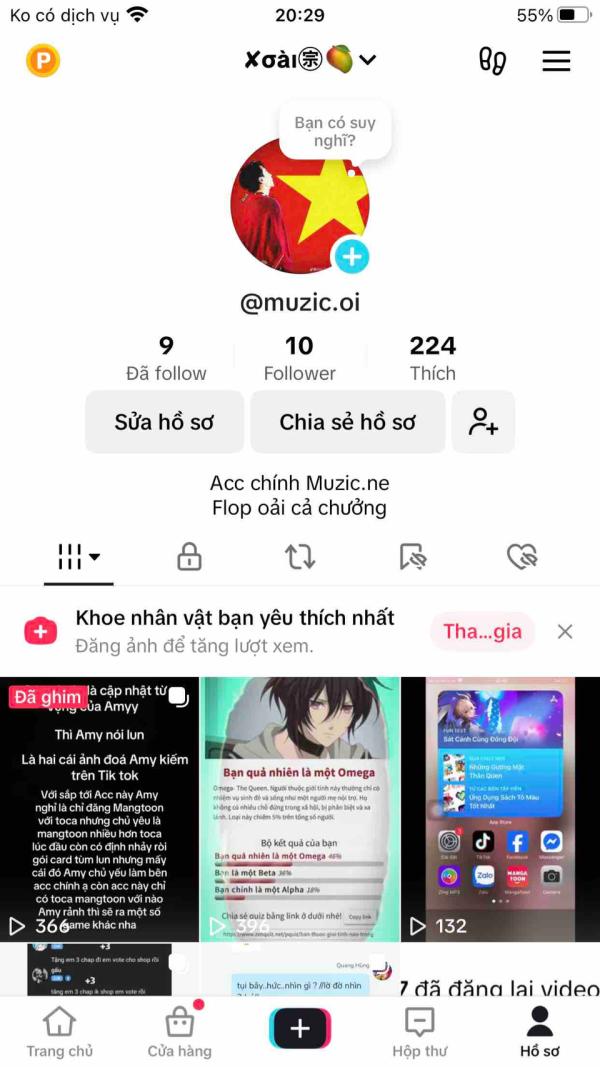Switch to the liked videos tab
This screenshot has width=600, height=1067.
tap(522, 557)
